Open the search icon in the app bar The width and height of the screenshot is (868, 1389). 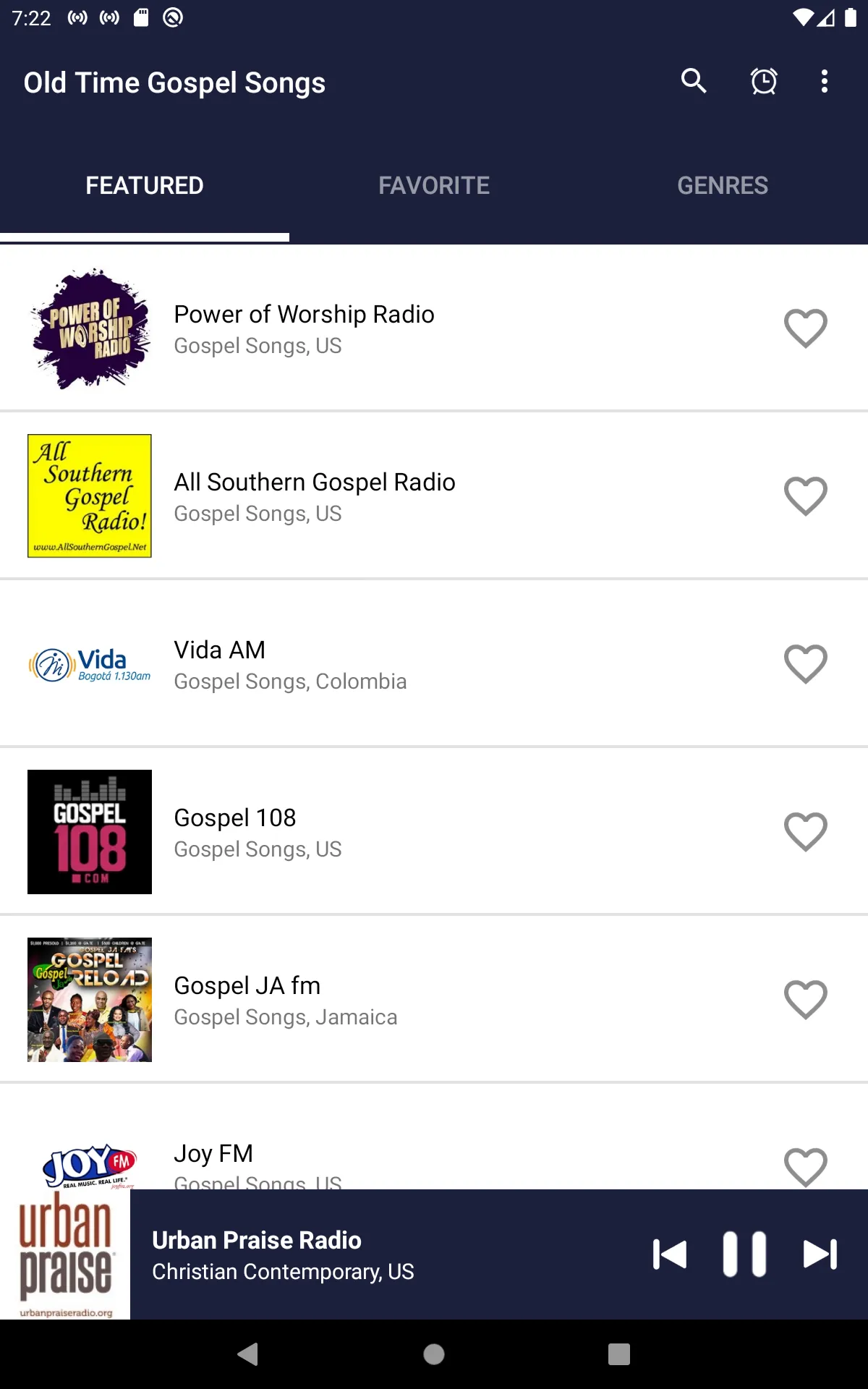tap(694, 81)
